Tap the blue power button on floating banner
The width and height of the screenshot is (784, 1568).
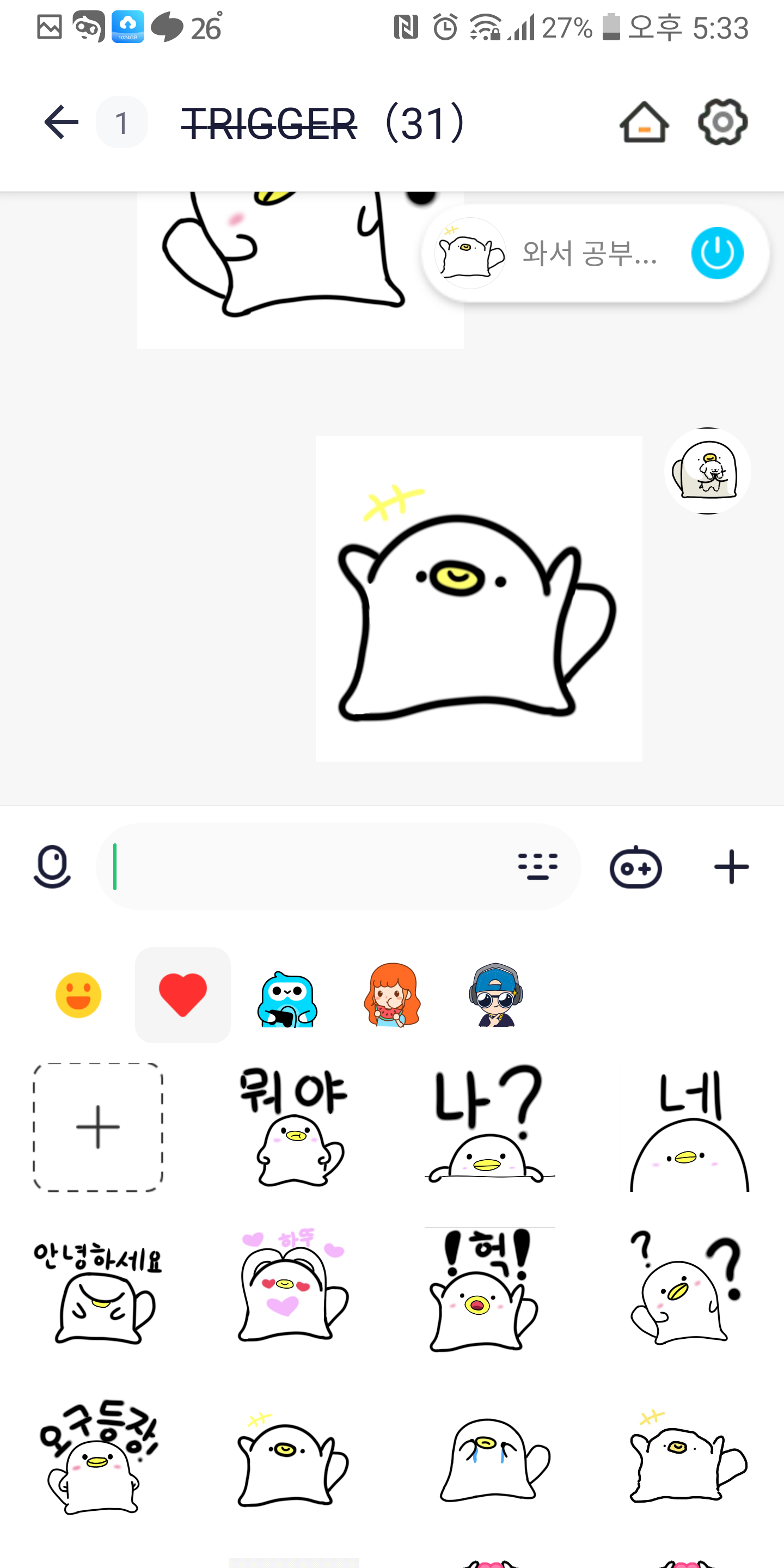[x=717, y=253]
